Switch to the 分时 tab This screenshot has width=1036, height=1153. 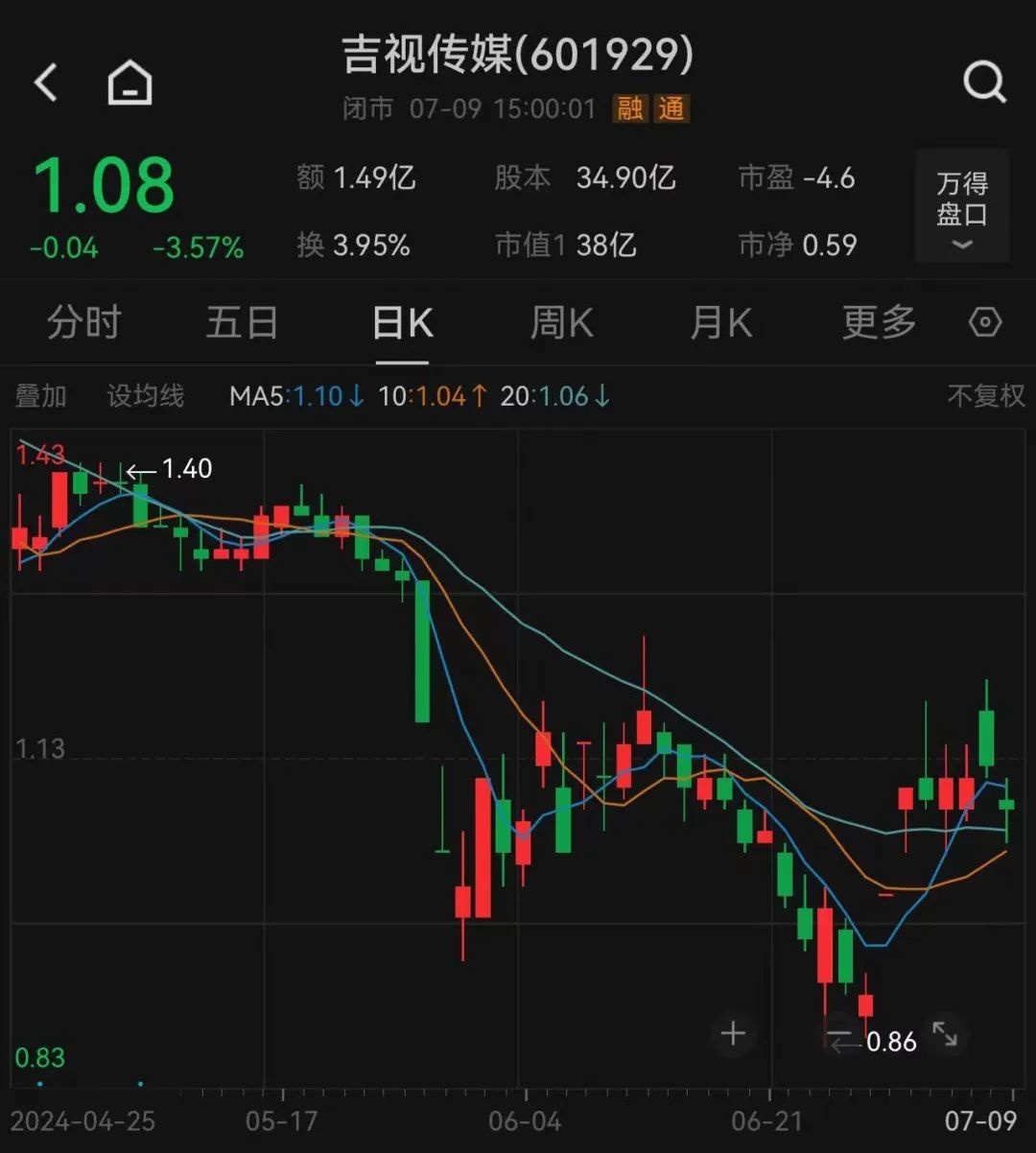click(84, 323)
